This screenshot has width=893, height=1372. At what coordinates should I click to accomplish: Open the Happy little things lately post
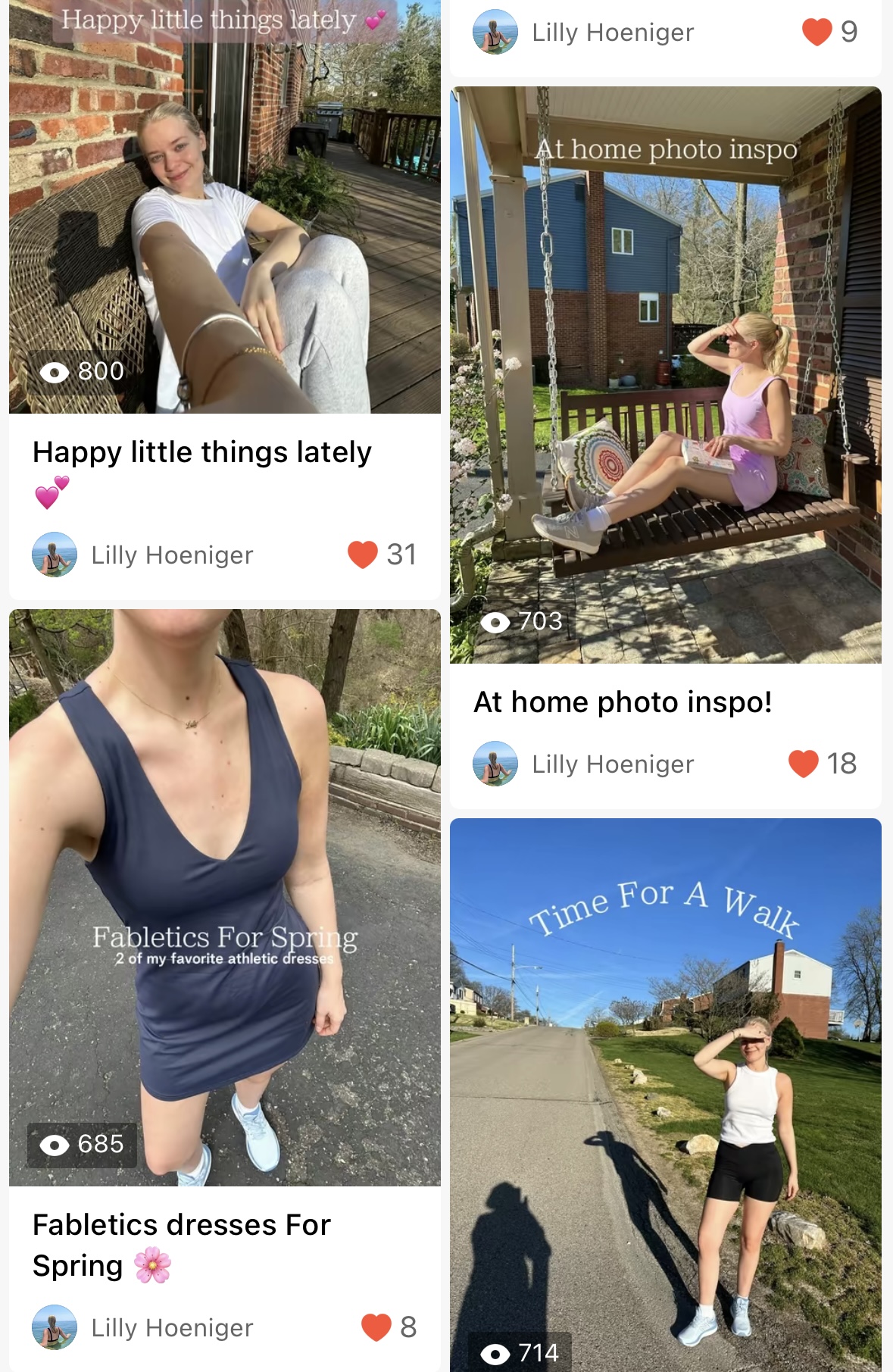[224, 212]
